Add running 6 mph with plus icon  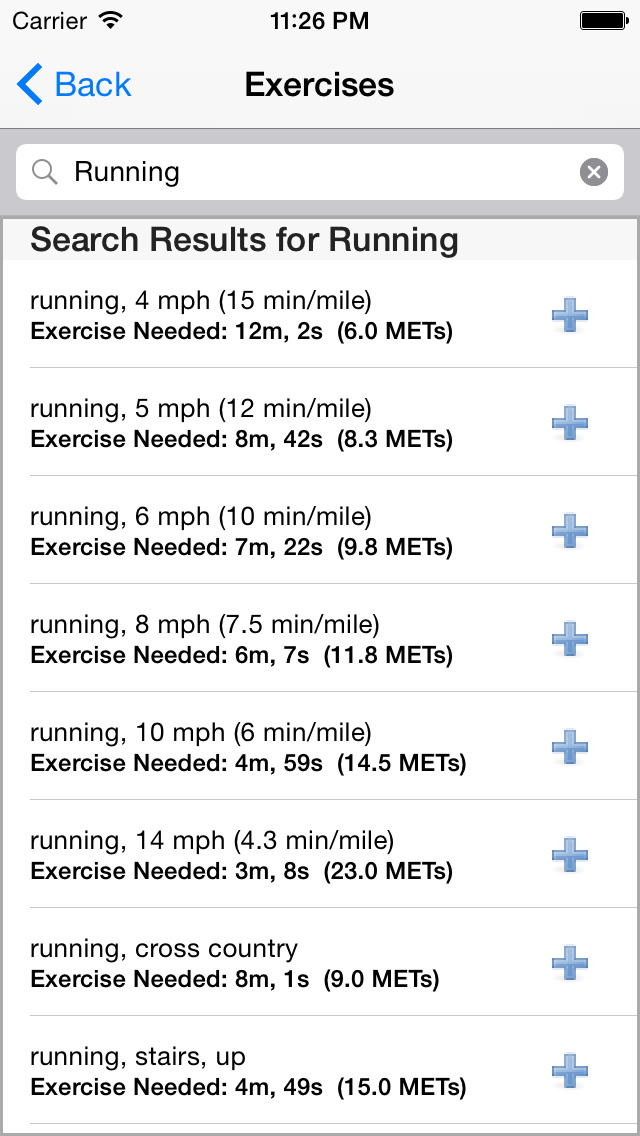point(570,530)
